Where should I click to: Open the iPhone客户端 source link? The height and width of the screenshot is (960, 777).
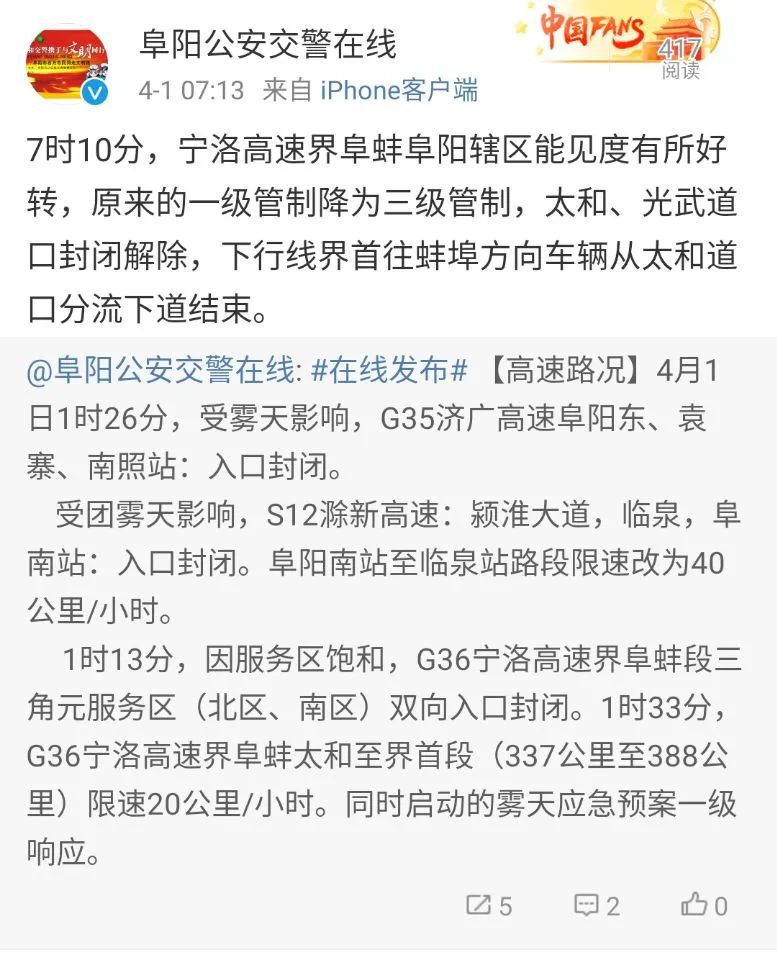(399, 91)
